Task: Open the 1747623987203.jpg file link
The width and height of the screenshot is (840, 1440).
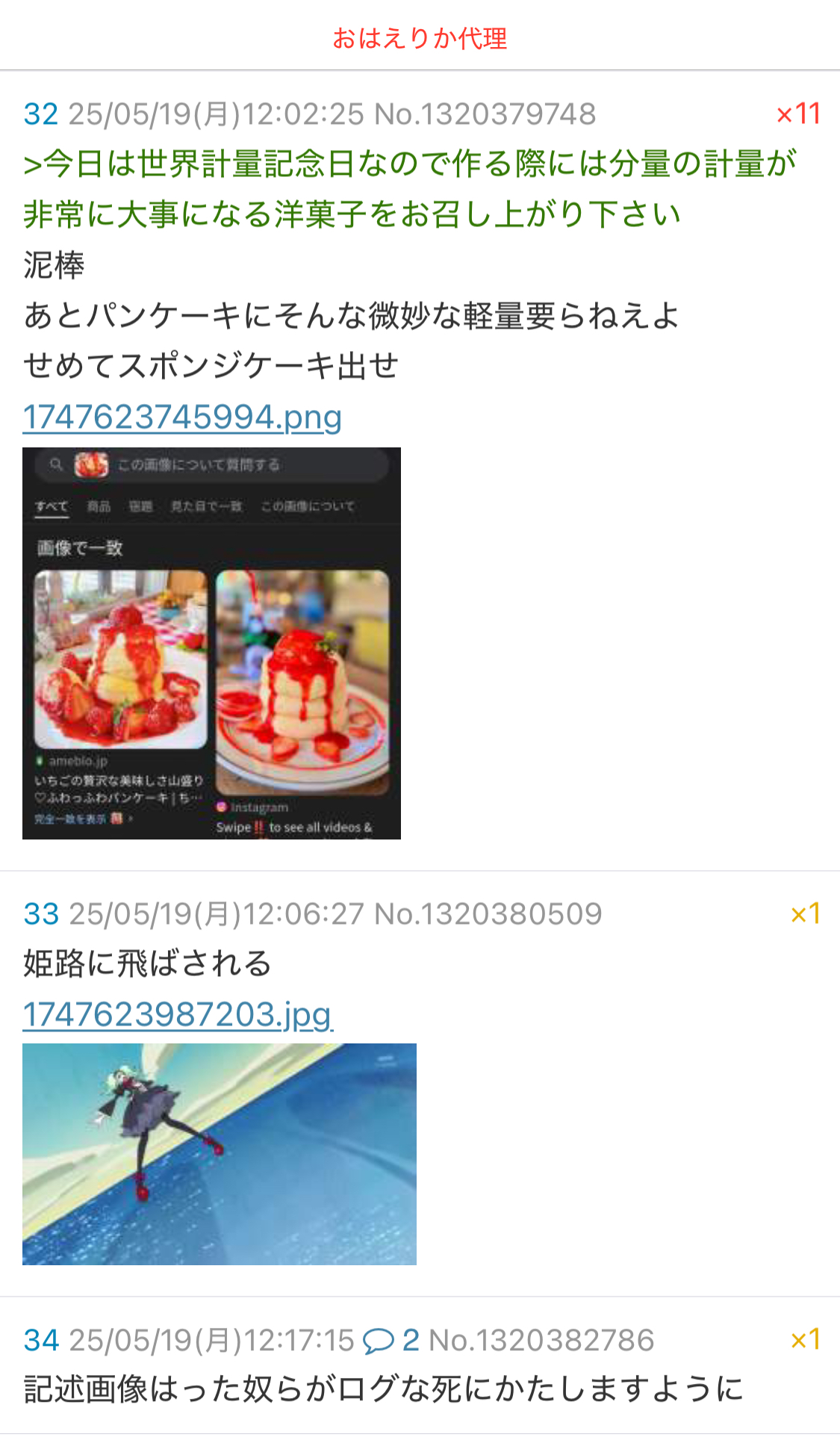Action: (178, 1014)
